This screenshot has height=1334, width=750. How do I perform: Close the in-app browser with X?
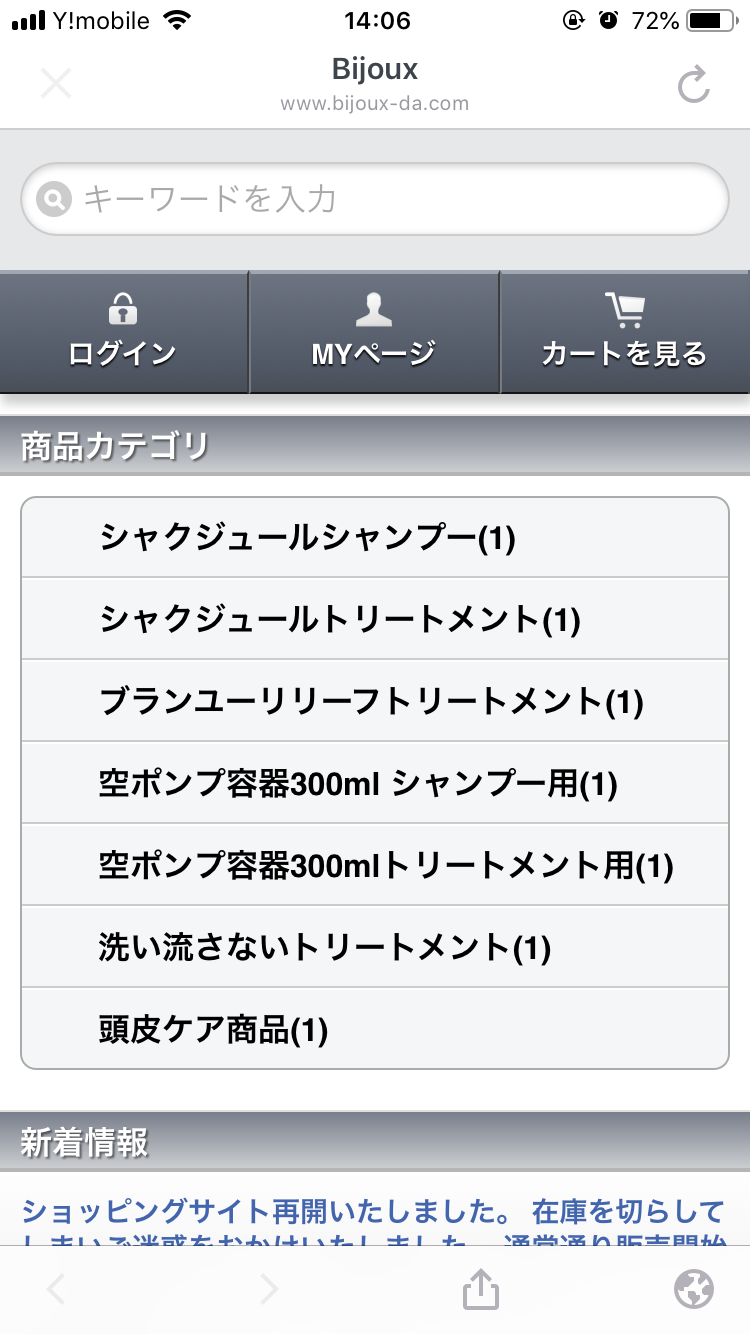(x=56, y=84)
